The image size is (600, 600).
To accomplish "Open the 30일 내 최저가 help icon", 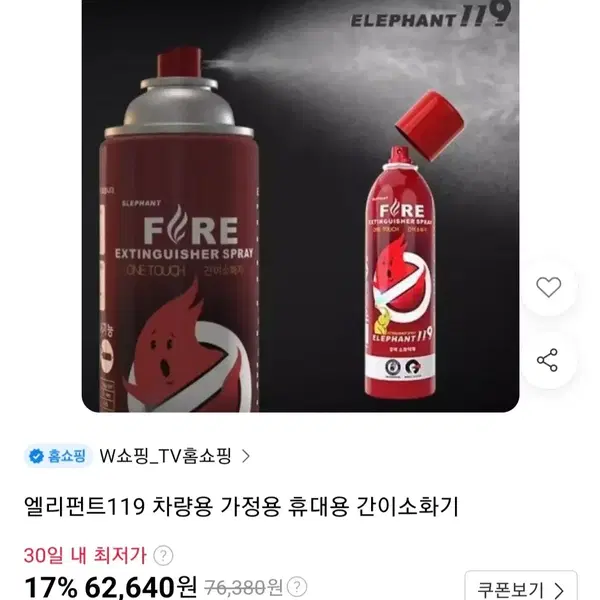I will [x=163, y=556].
